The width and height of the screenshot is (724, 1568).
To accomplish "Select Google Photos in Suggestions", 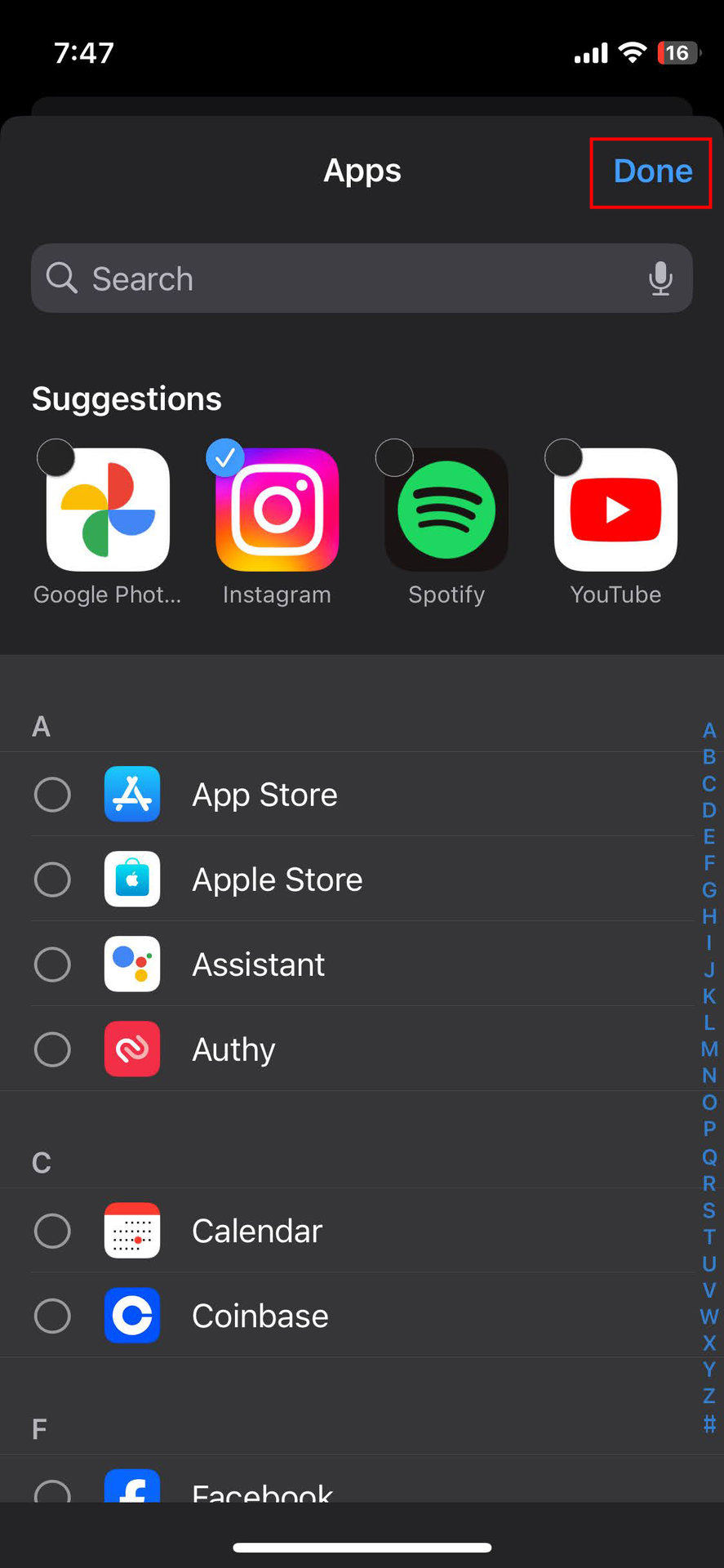I will click(108, 510).
